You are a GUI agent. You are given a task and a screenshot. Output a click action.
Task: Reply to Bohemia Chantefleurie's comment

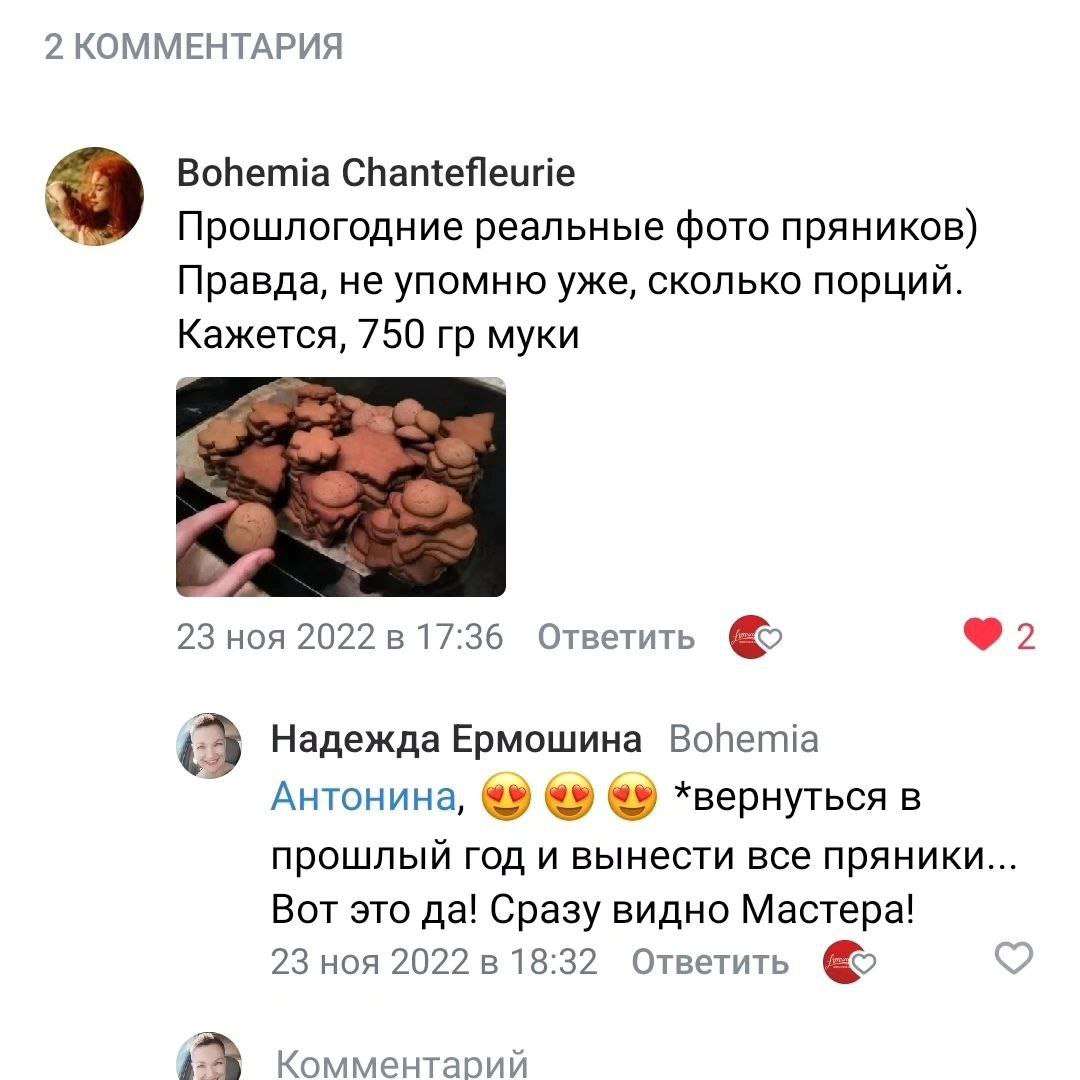click(616, 637)
